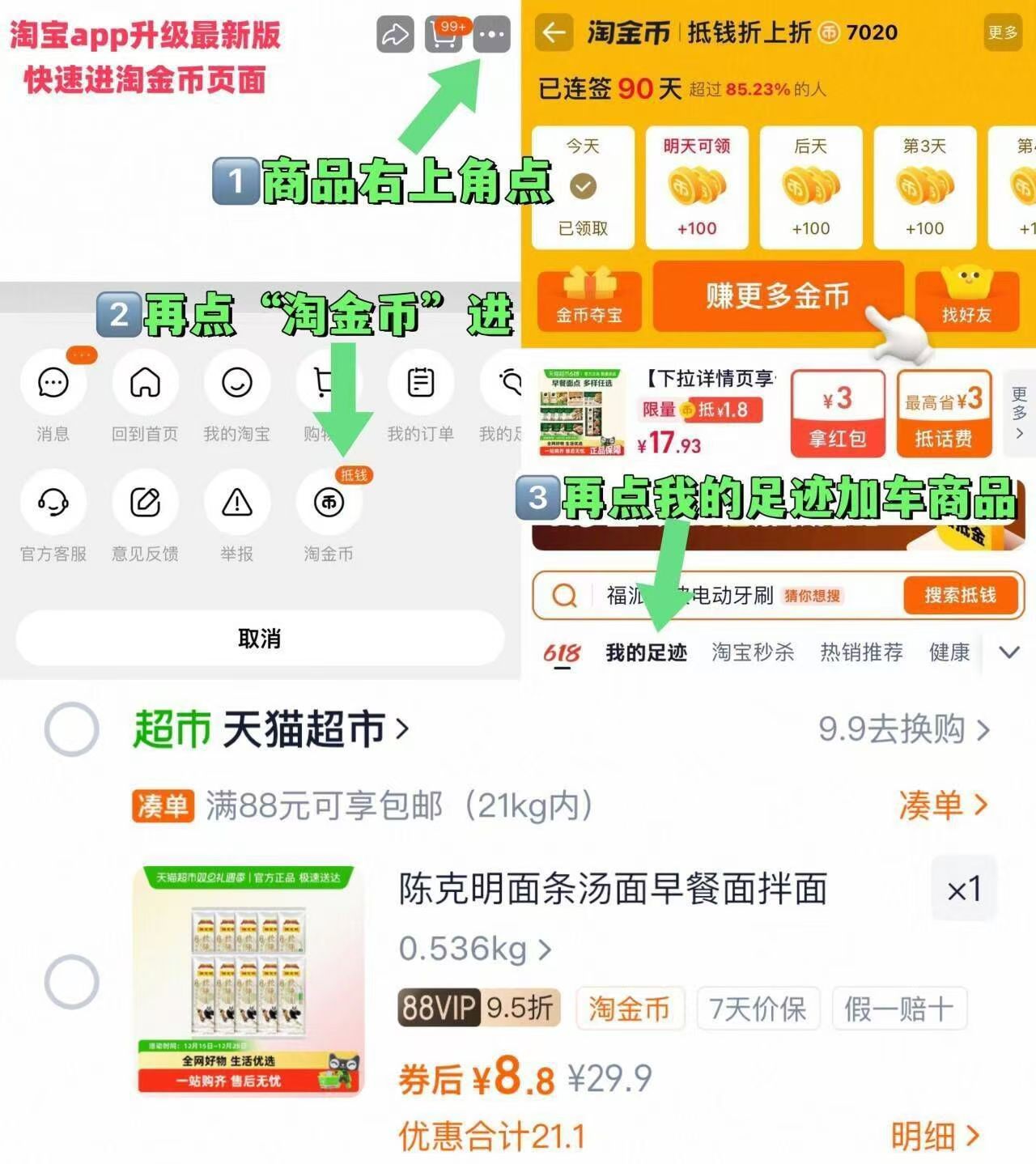
Task: Open the 消息 (Messages) icon
Action: (52, 383)
